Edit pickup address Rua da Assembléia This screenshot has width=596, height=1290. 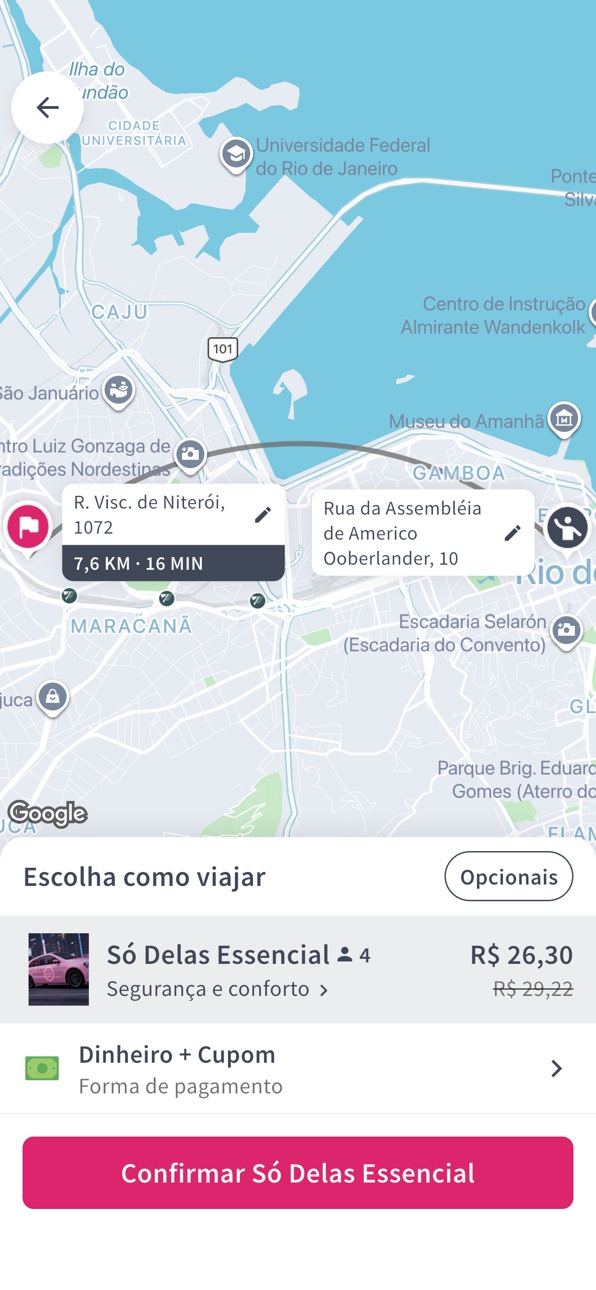(512, 533)
